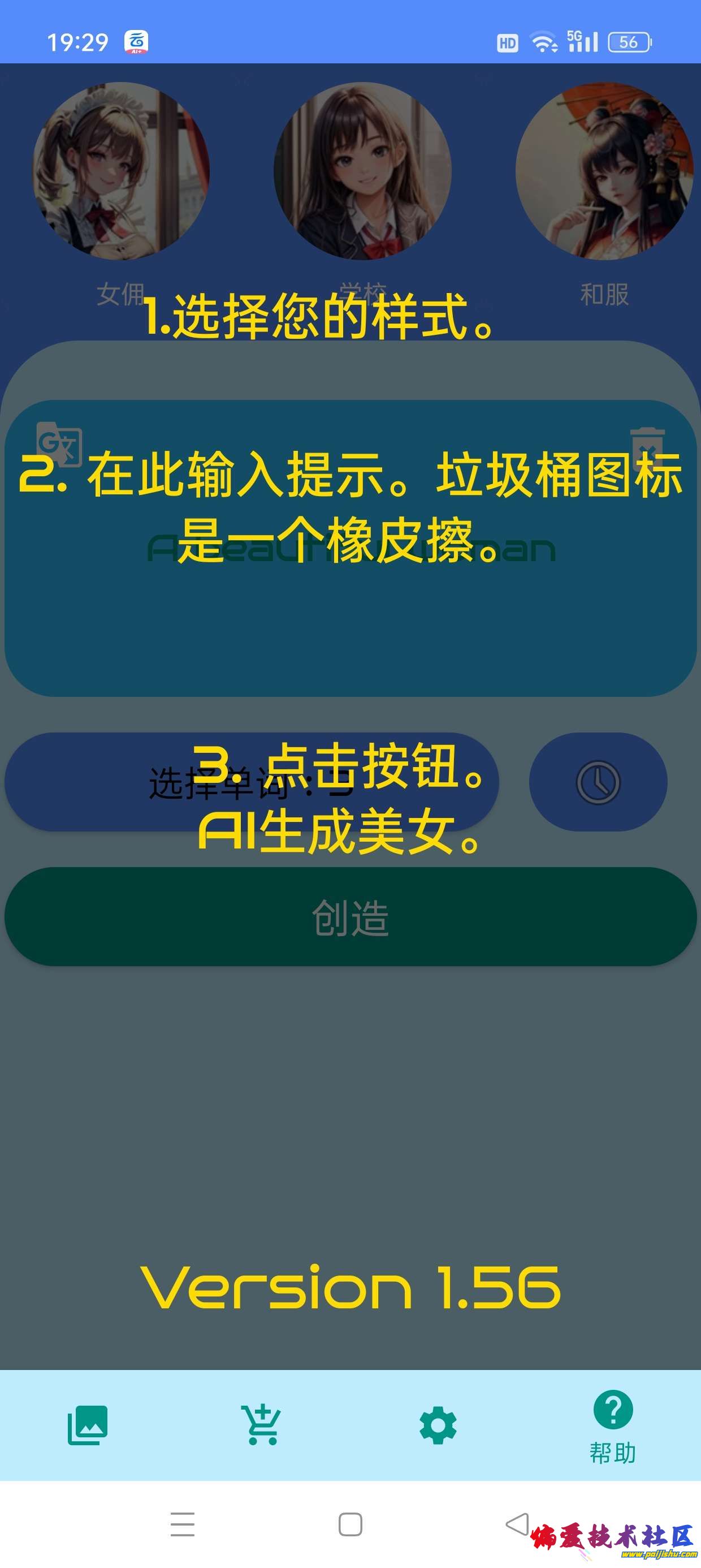Viewport: 701px width, 1568px height.
Task: Tap the green 创造 create button
Action: 350,917
